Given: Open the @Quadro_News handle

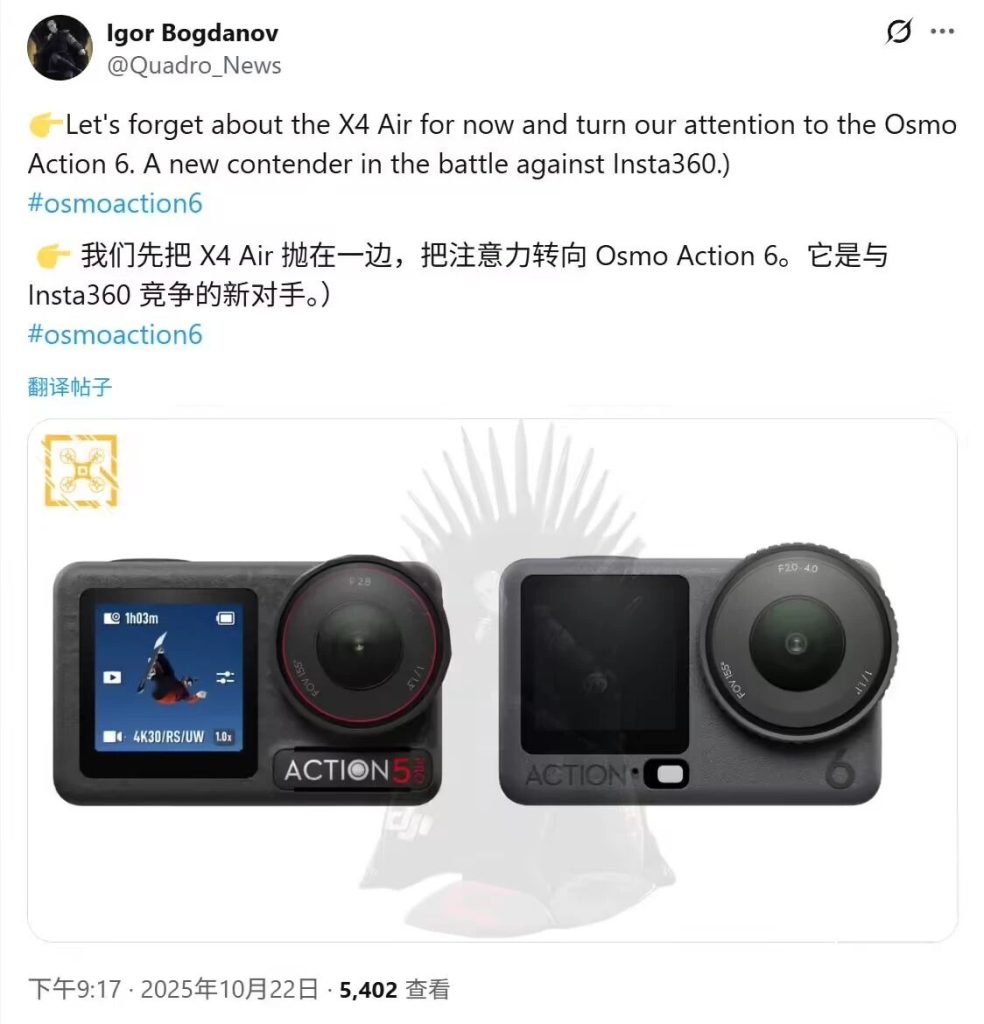Looking at the screenshot, I should [194, 66].
